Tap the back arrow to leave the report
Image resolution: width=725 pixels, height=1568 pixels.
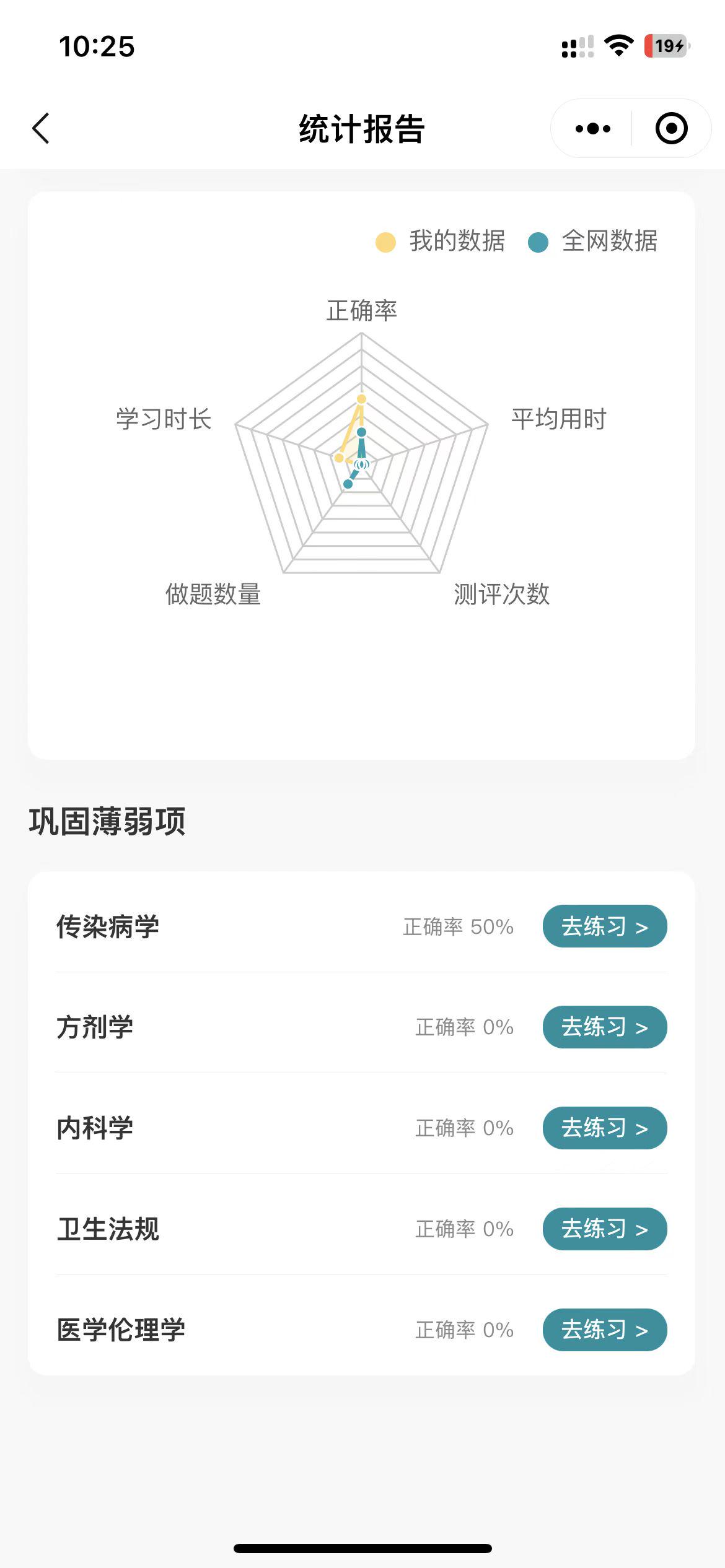40,128
